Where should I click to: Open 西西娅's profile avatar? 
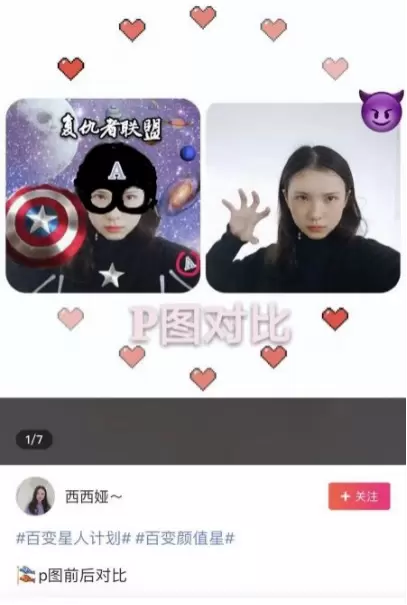point(35,496)
